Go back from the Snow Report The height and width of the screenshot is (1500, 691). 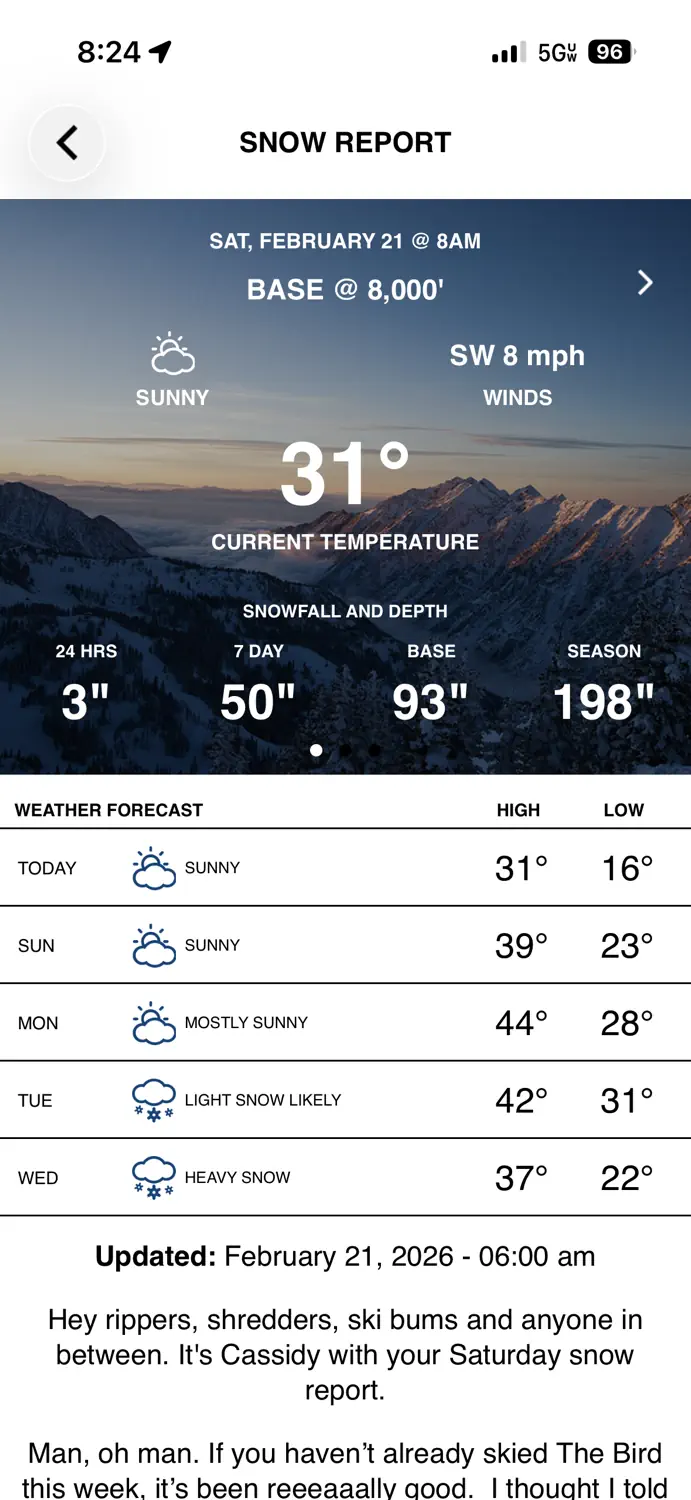(x=67, y=143)
